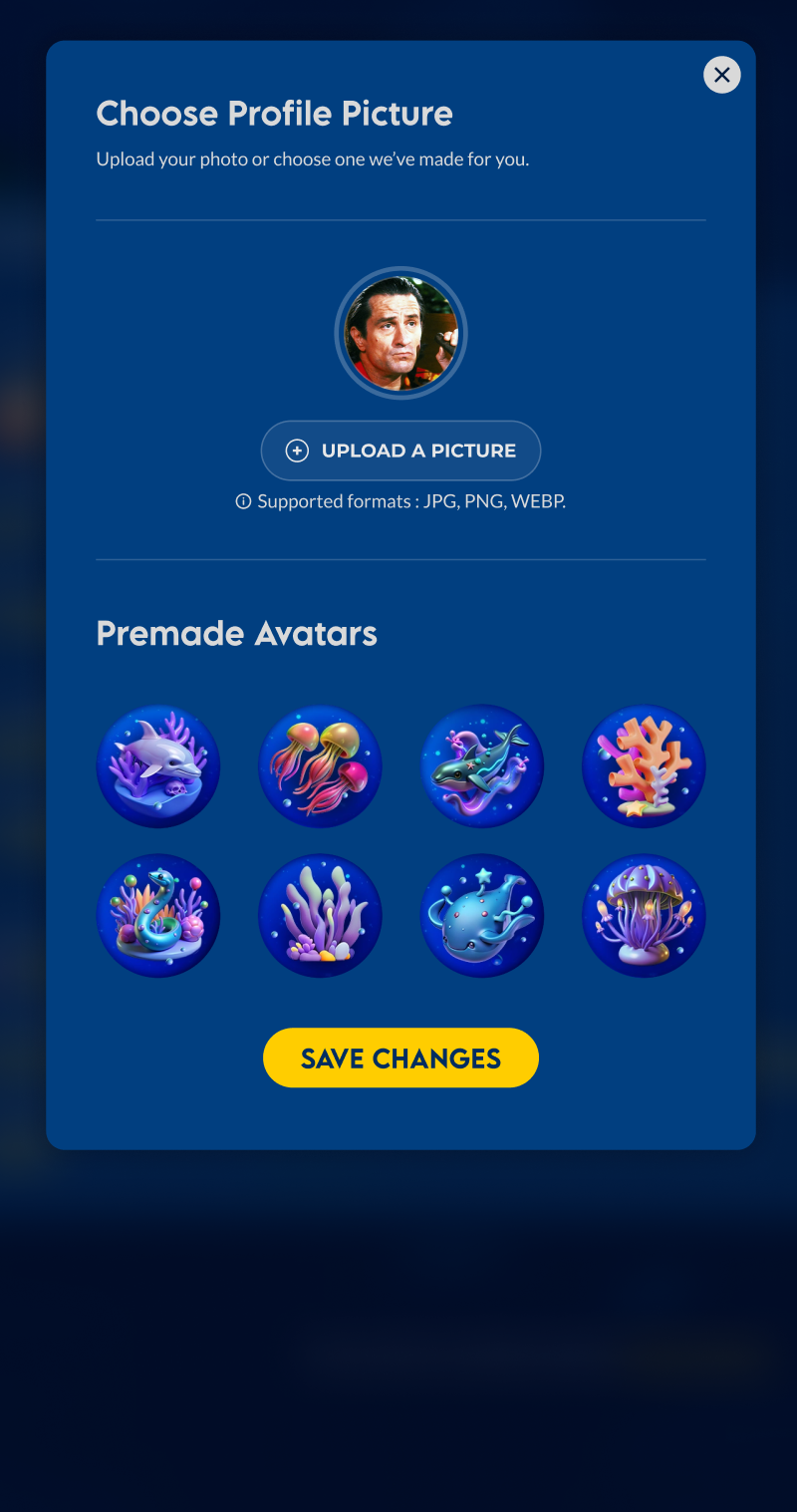797x1512 pixels.
Task: Pick the orca whale avatar
Action: click(x=482, y=765)
